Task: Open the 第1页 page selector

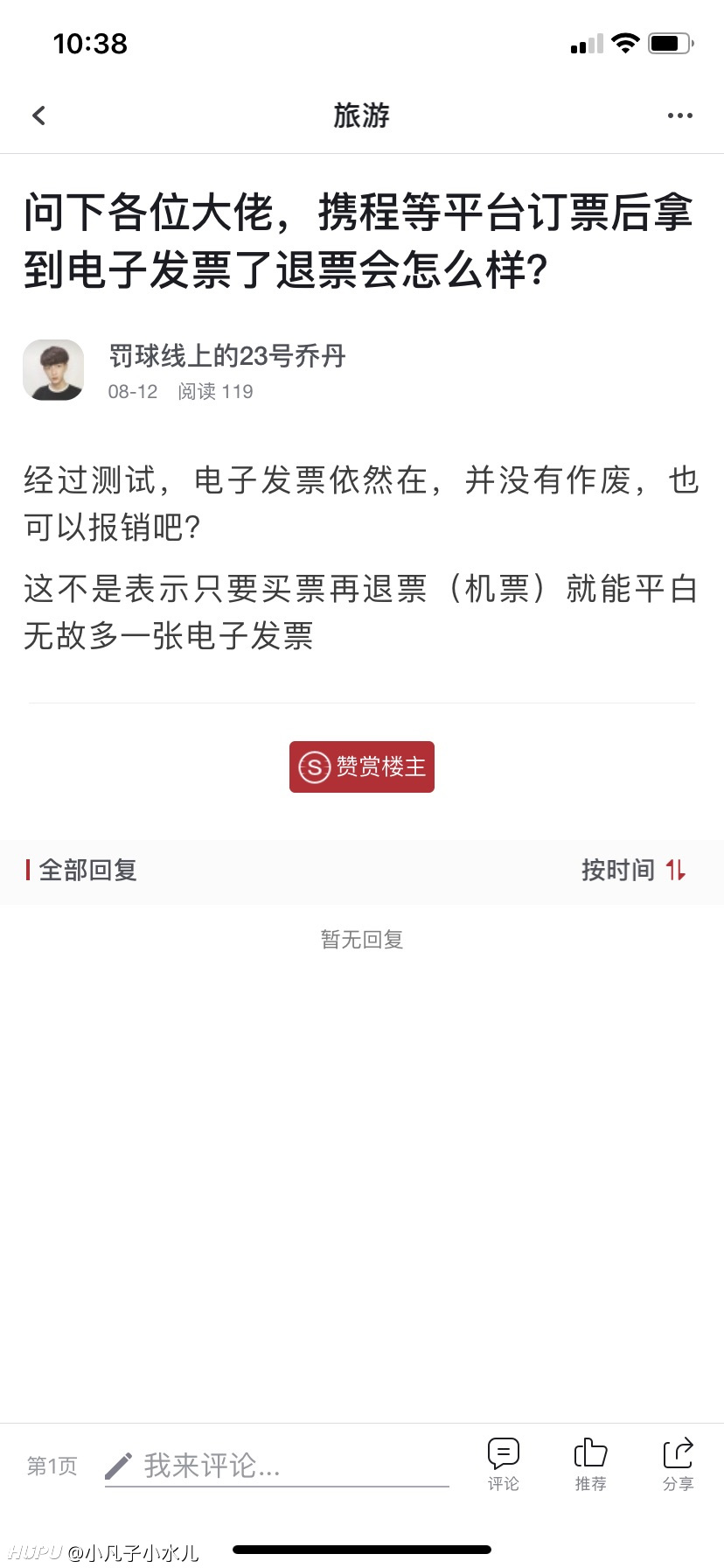Action: pos(52,1466)
